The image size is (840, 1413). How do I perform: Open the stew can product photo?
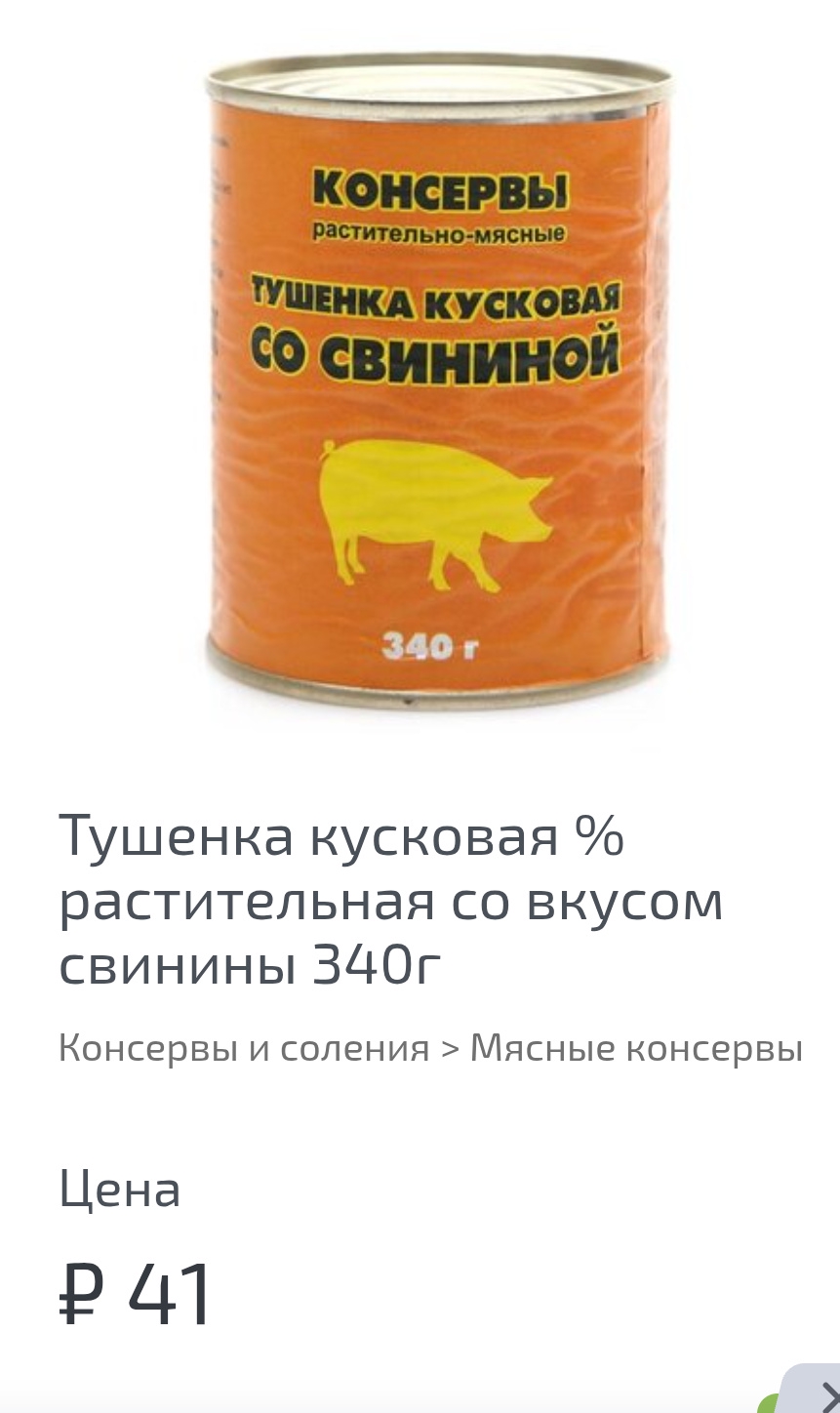(437, 381)
